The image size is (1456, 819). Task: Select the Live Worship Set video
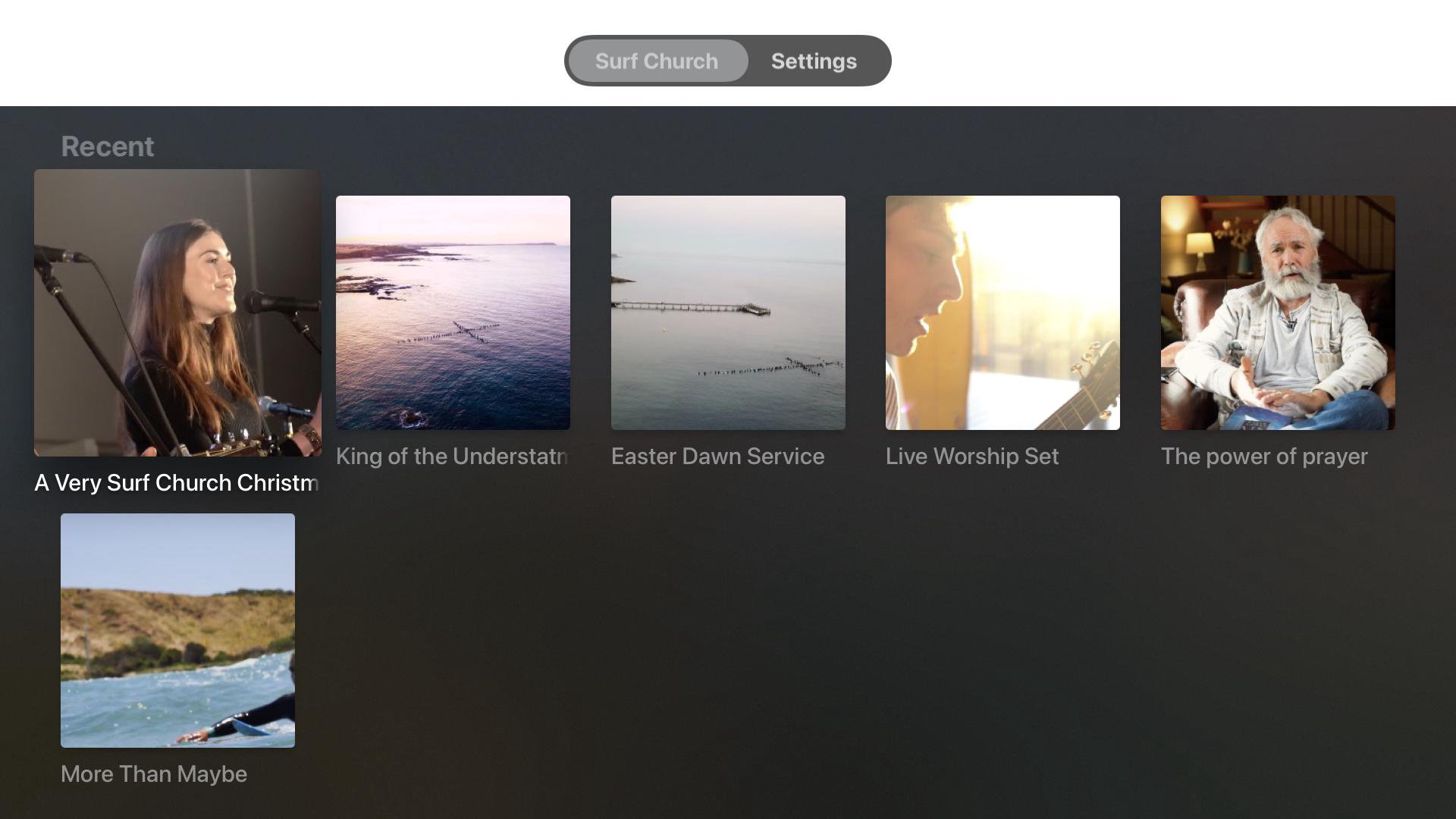click(x=1003, y=312)
